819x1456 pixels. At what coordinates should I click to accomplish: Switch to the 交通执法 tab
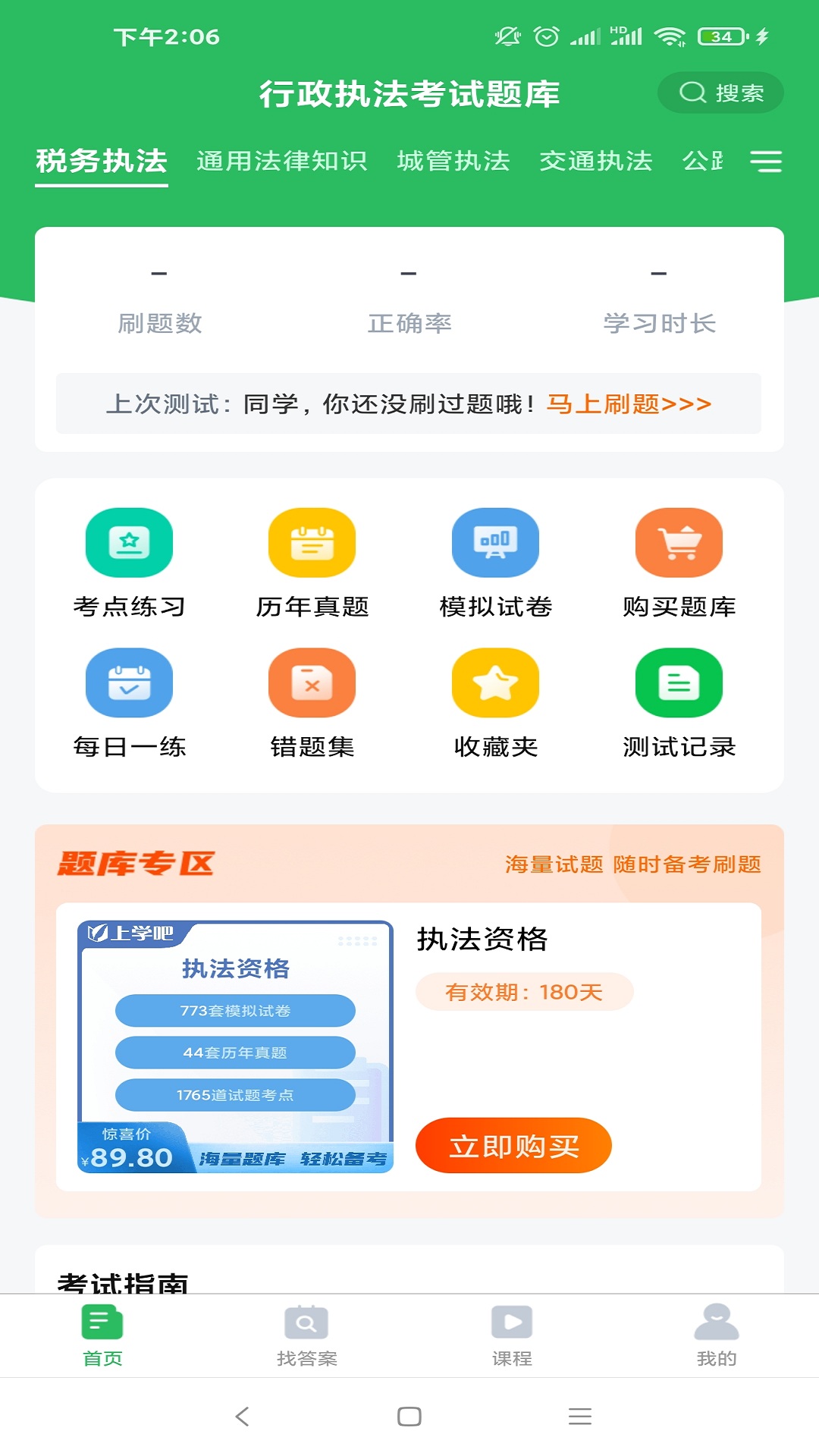coord(597,161)
